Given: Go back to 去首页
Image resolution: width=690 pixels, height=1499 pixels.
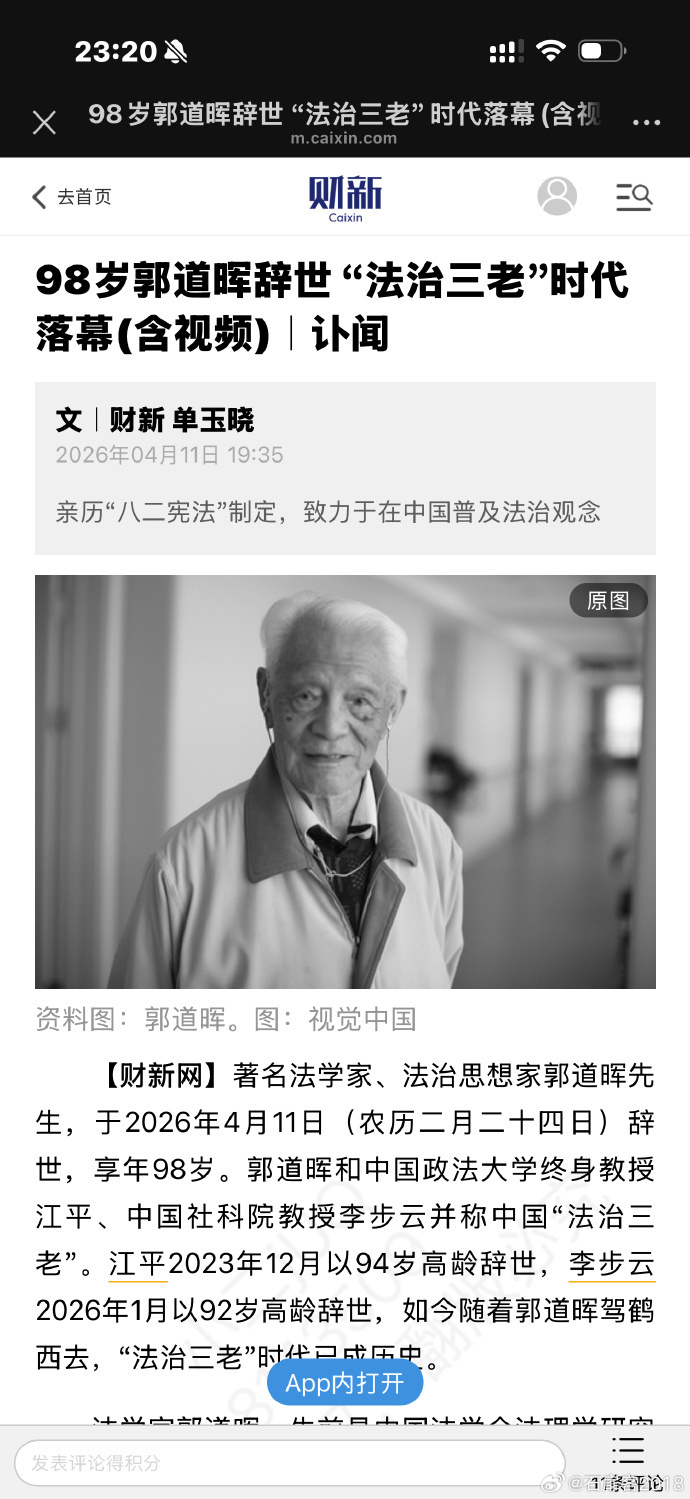Looking at the screenshot, I should (72, 197).
